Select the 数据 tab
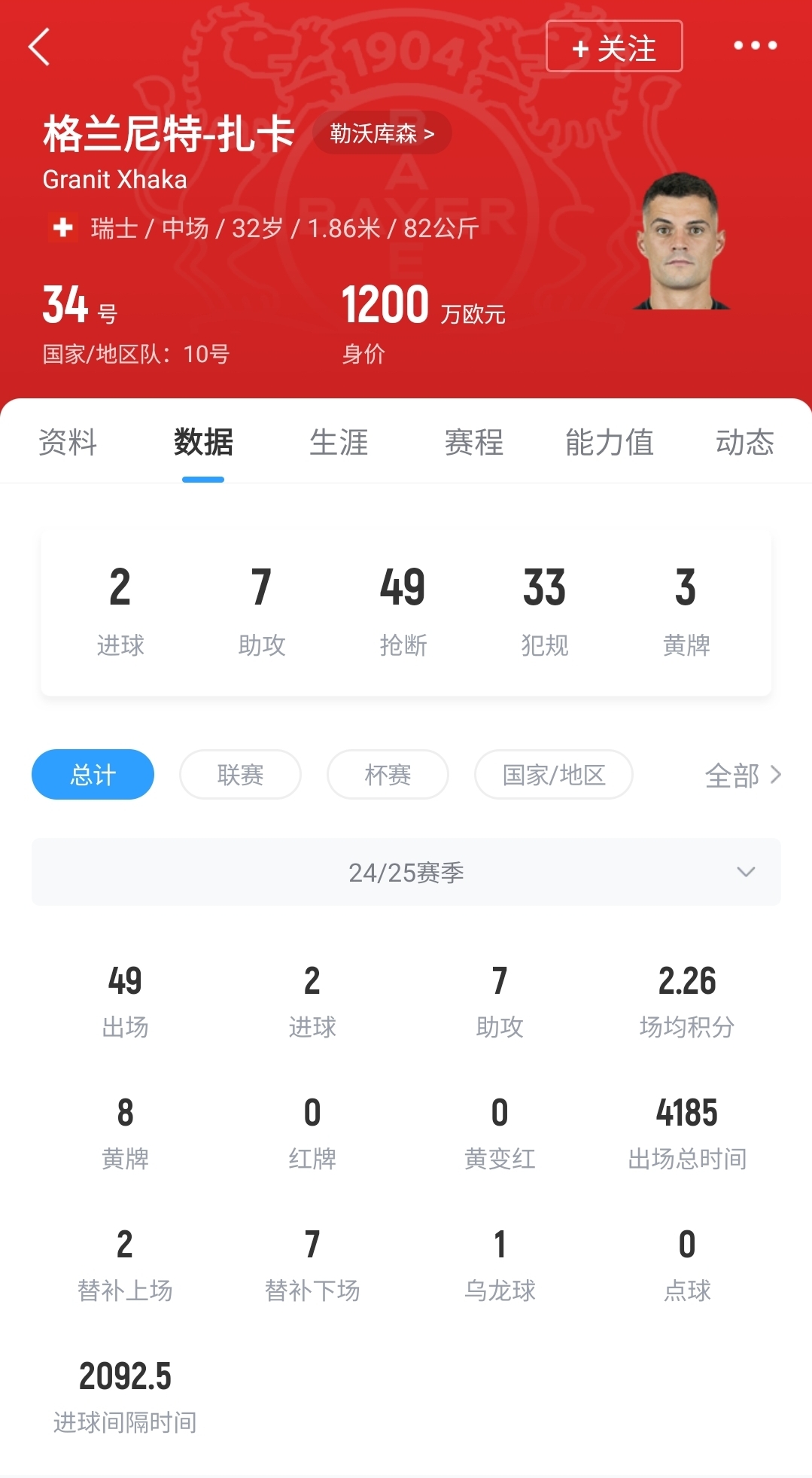 (203, 442)
